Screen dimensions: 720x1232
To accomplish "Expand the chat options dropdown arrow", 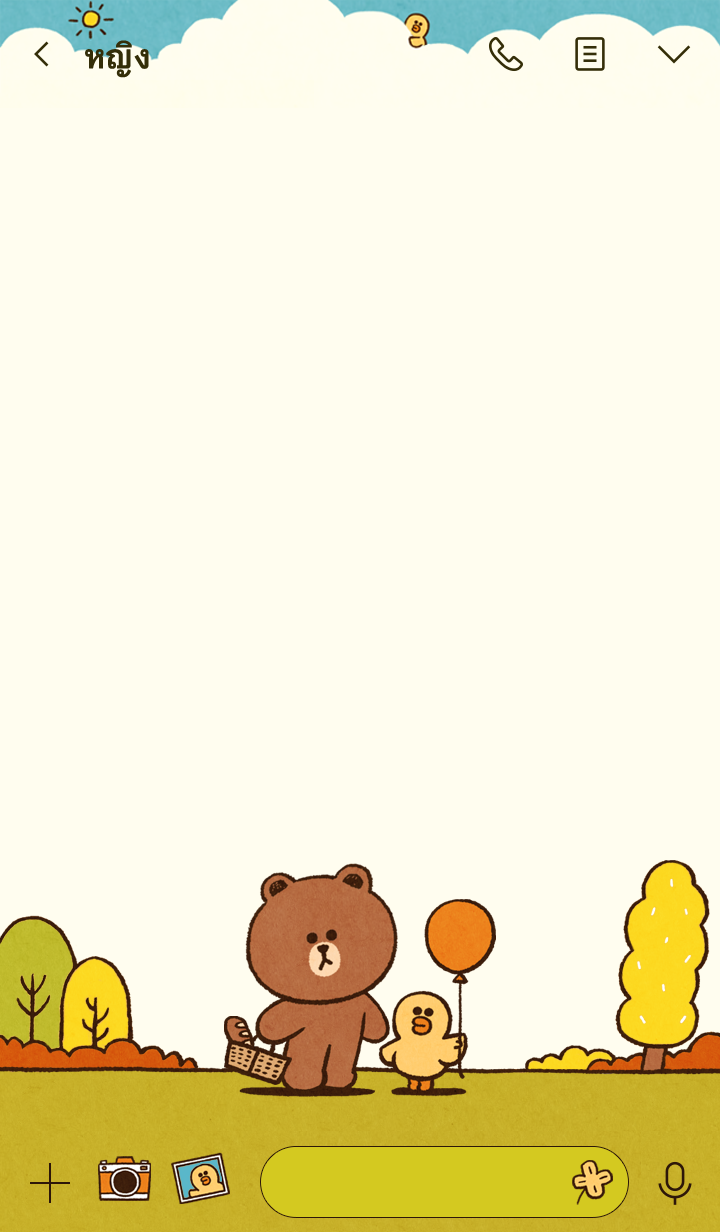I will (673, 54).
